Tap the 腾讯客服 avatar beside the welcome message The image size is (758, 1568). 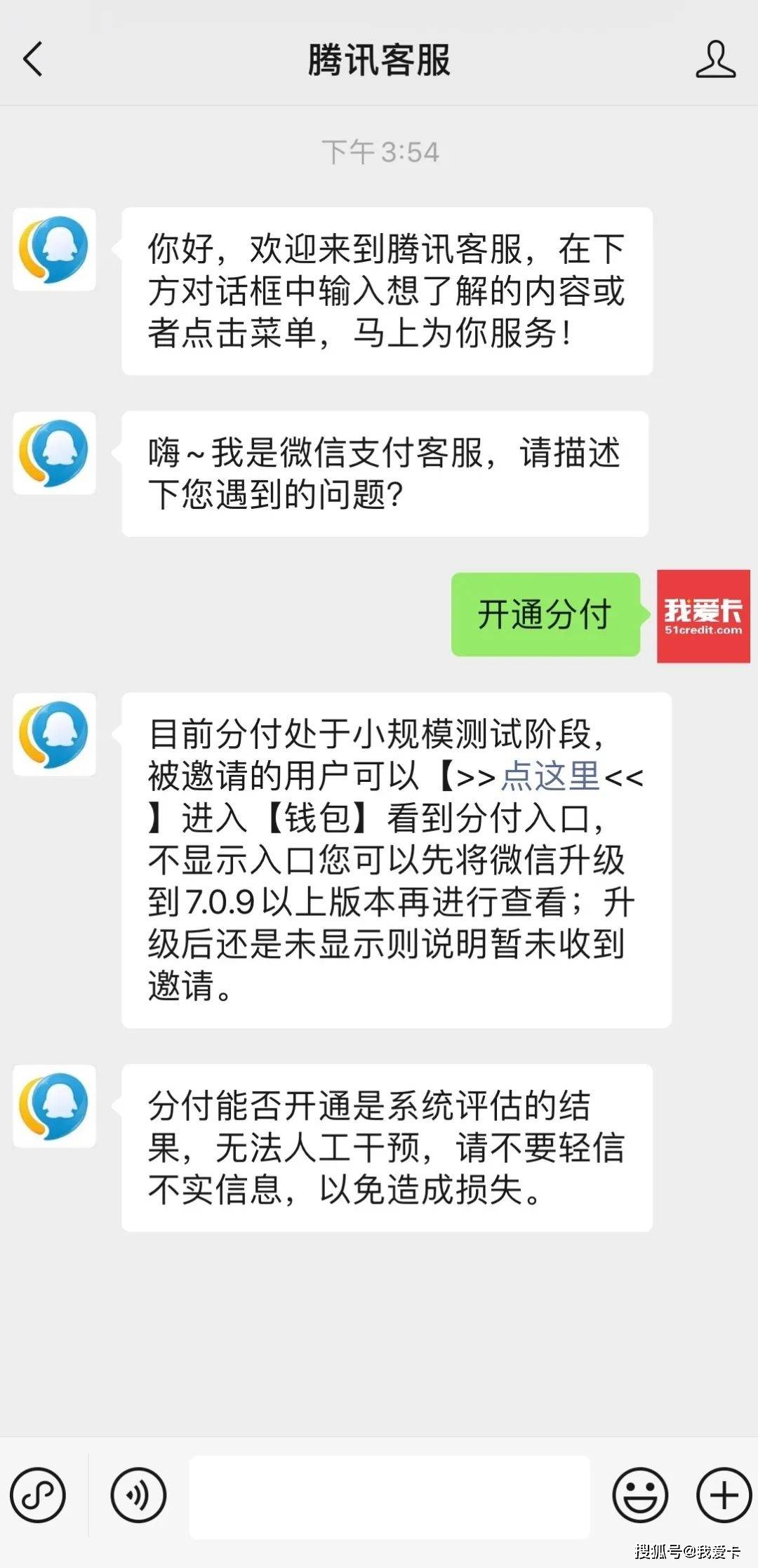54,249
